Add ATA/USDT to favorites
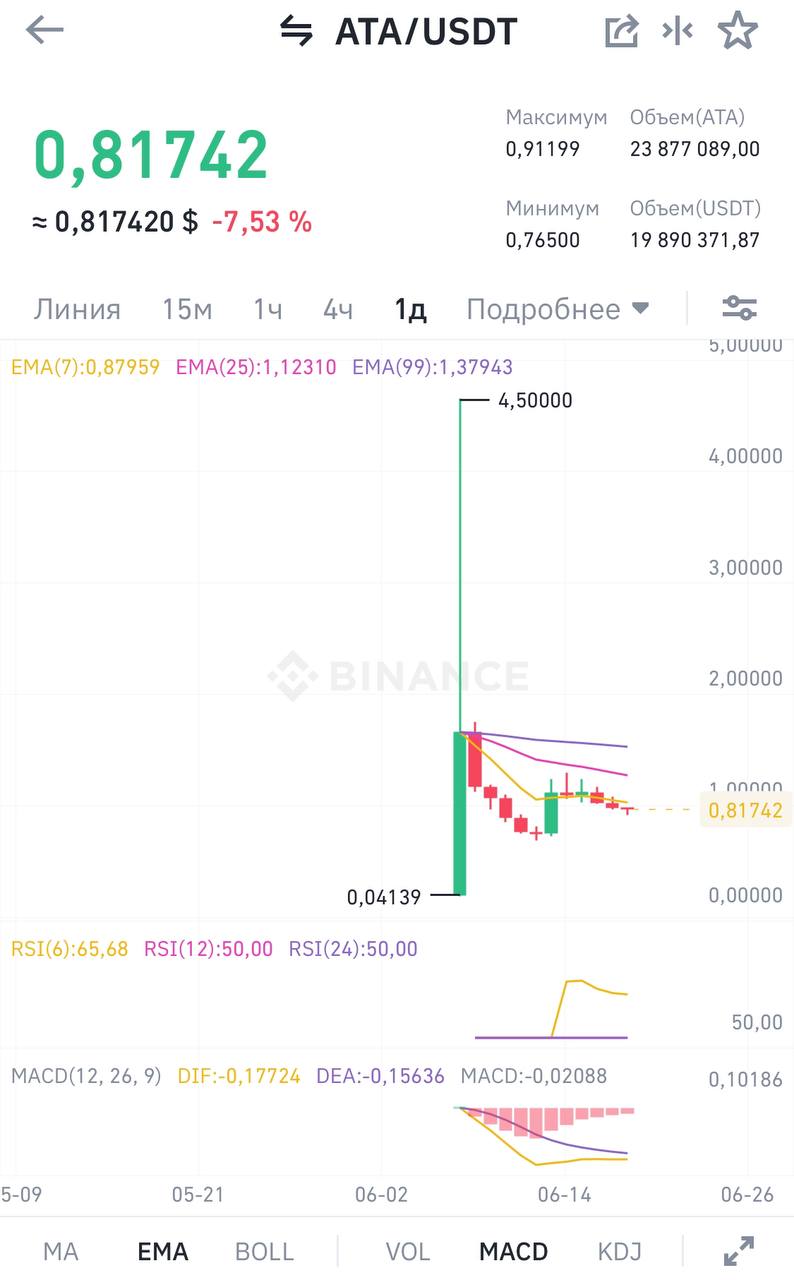 pos(738,32)
